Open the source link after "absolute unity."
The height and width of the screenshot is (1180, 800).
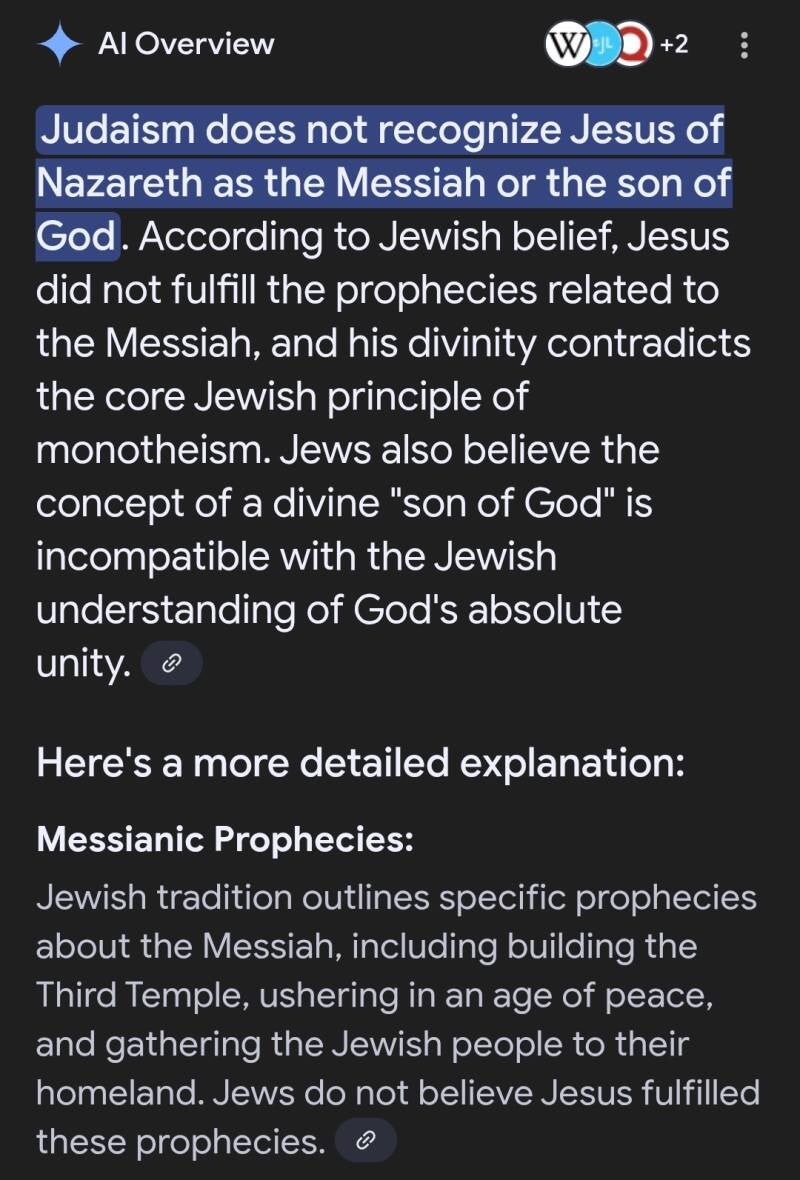pos(172,663)
